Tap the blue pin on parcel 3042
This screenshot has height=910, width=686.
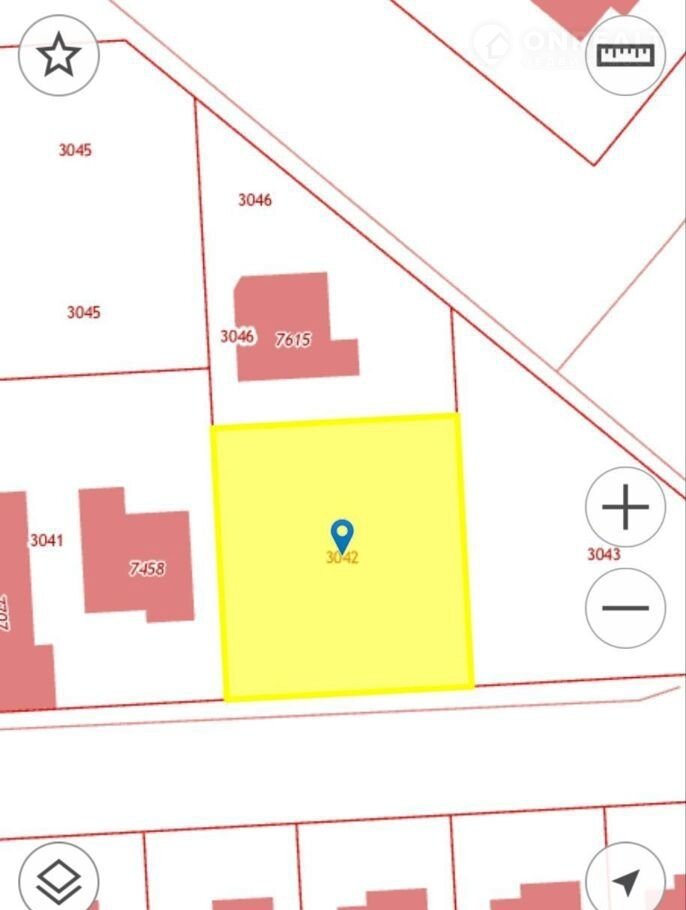click(342, 535)
